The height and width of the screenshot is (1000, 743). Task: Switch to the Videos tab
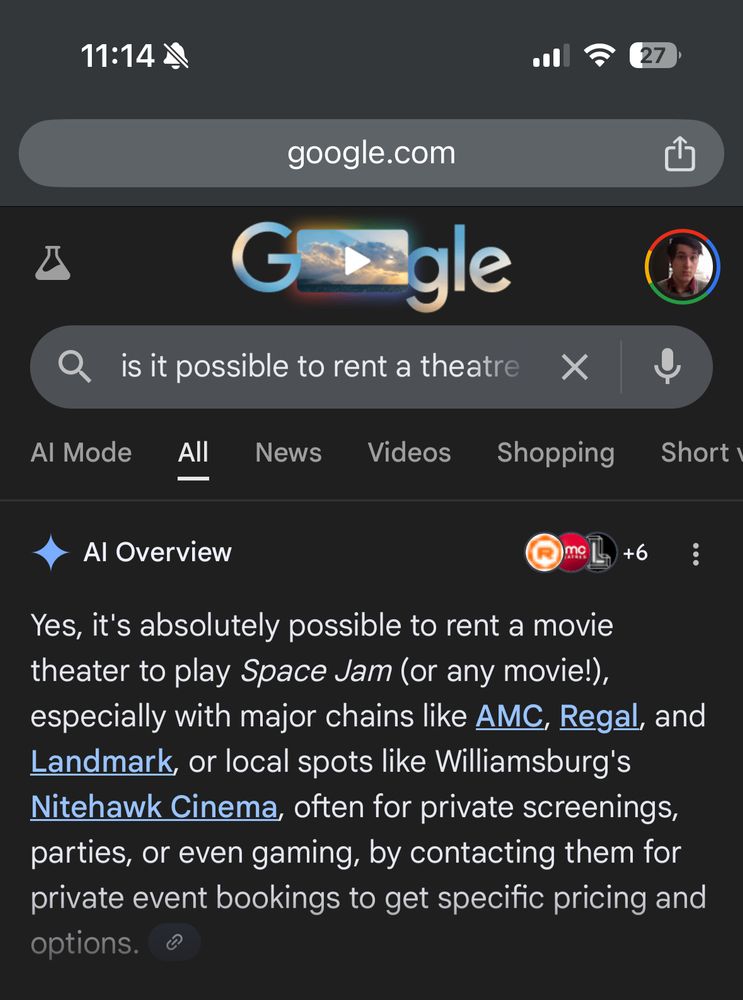(409, 453)
